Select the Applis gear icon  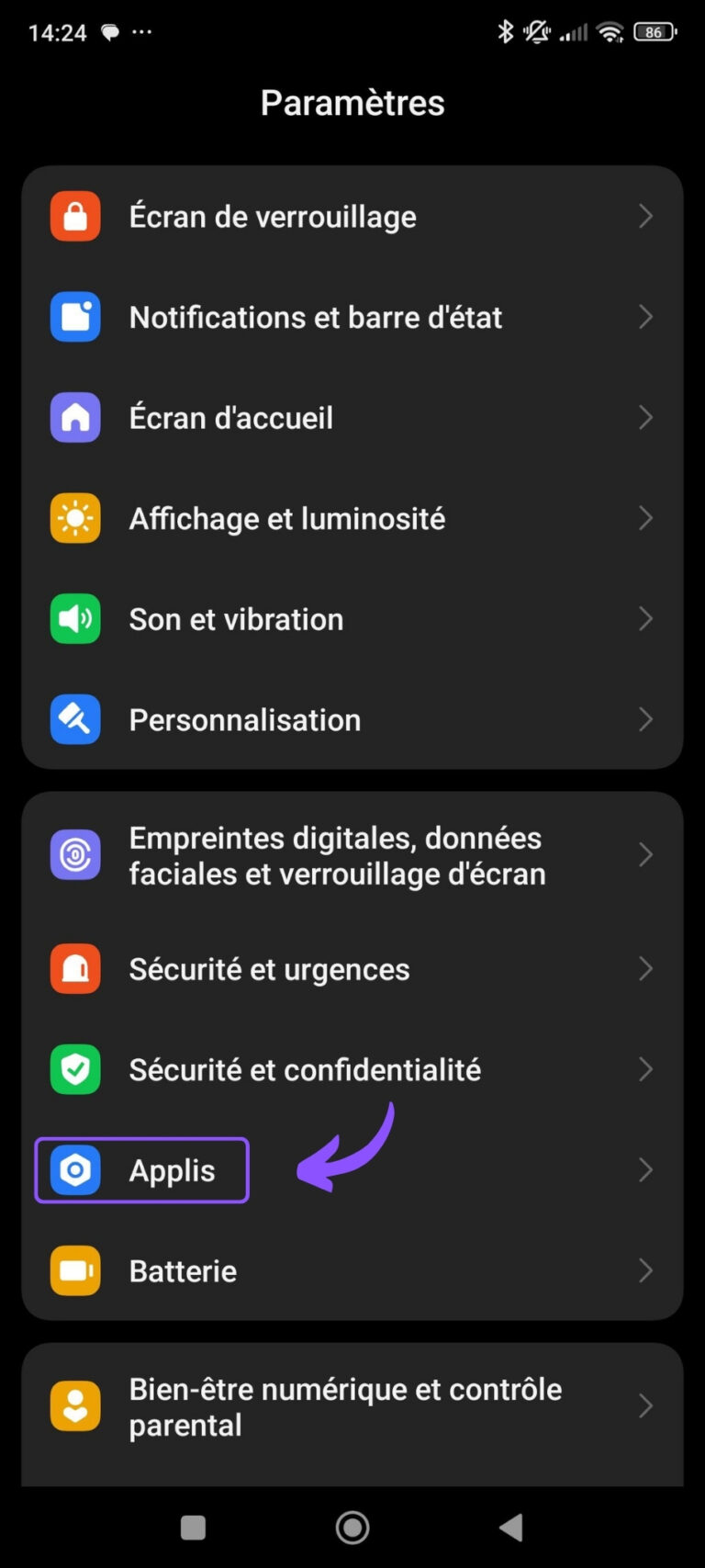click(74, 1169)
